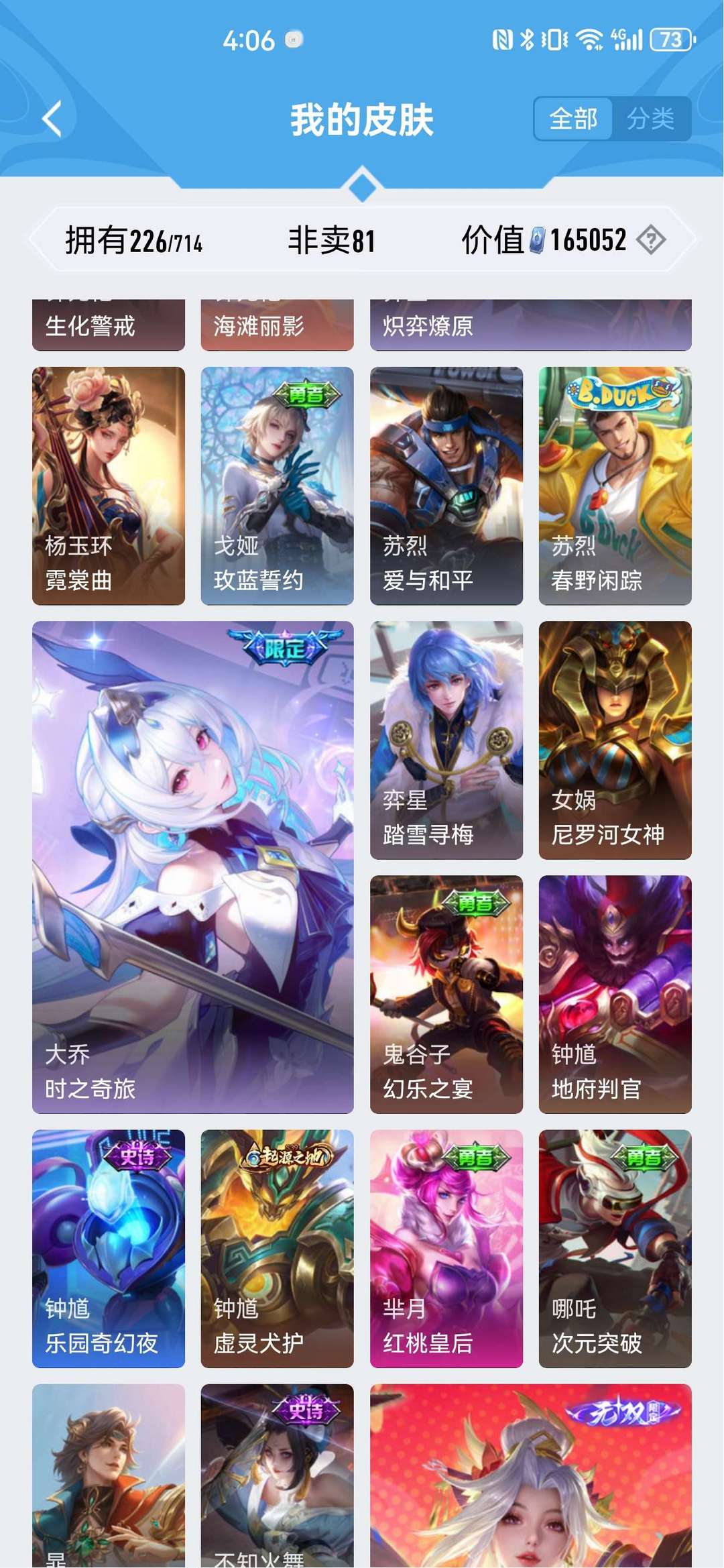Open 芈月 红桃皇后 skin
The width and height of the screenshot is (724, 1568).
tap(446, 1249)
